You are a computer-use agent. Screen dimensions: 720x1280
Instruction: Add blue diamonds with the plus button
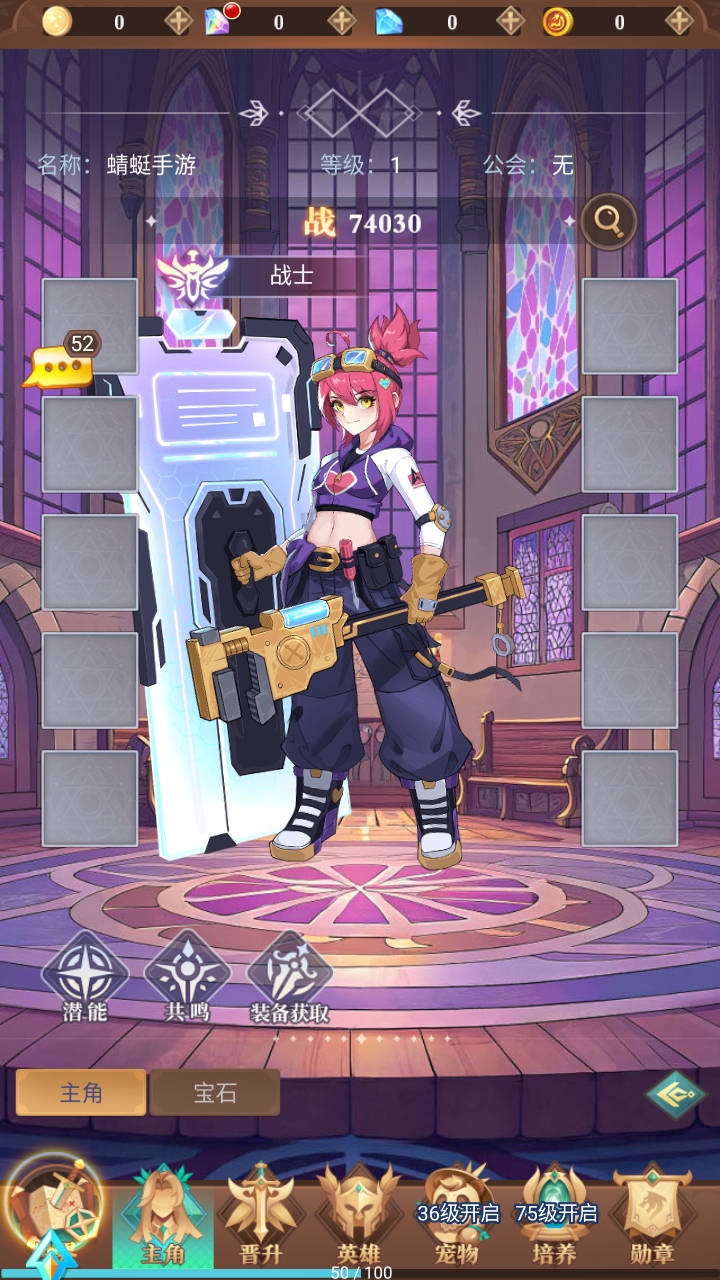click(510, 21)
